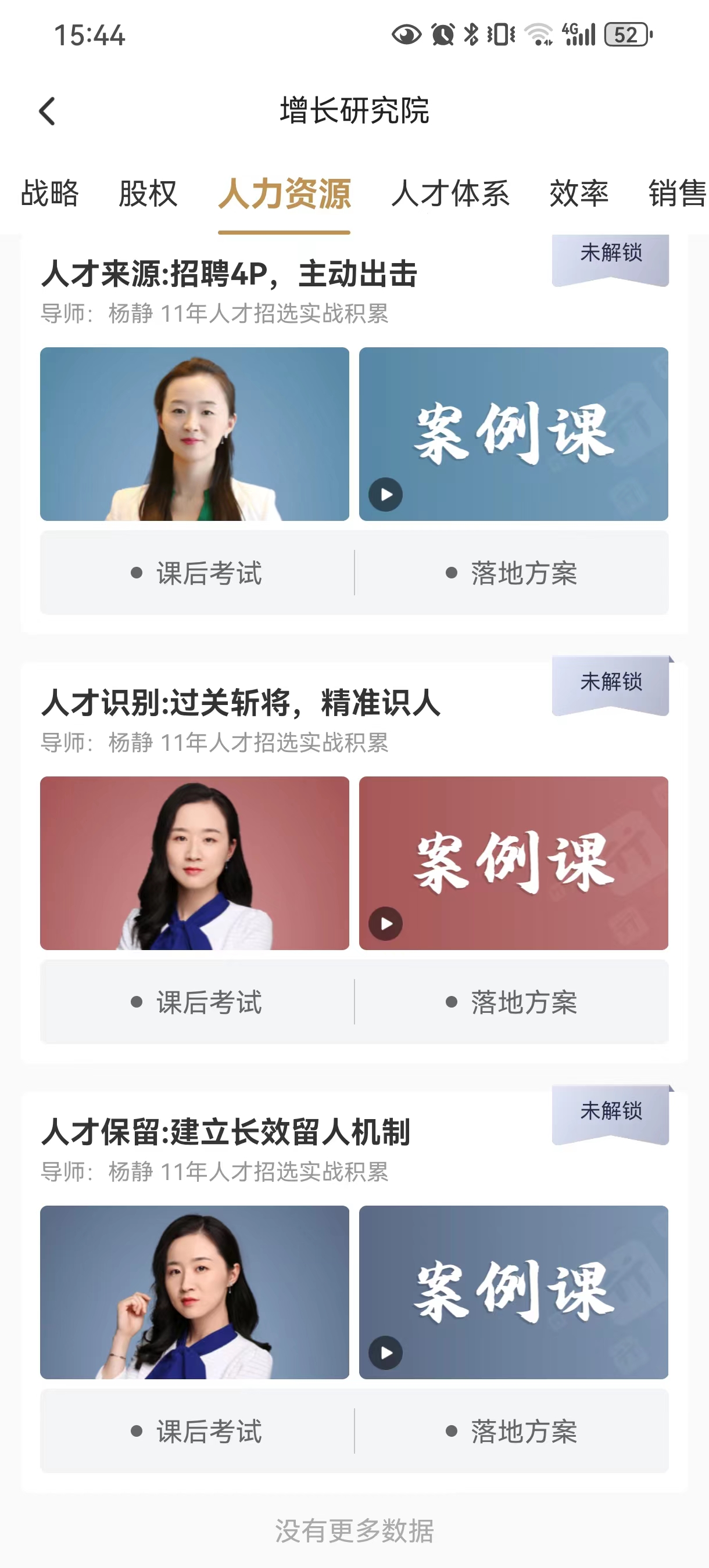Image resolution: width=709 pixels, height=1568 pixels.
Task: Switch to the 股权 tab
Action: coord(148,193)
